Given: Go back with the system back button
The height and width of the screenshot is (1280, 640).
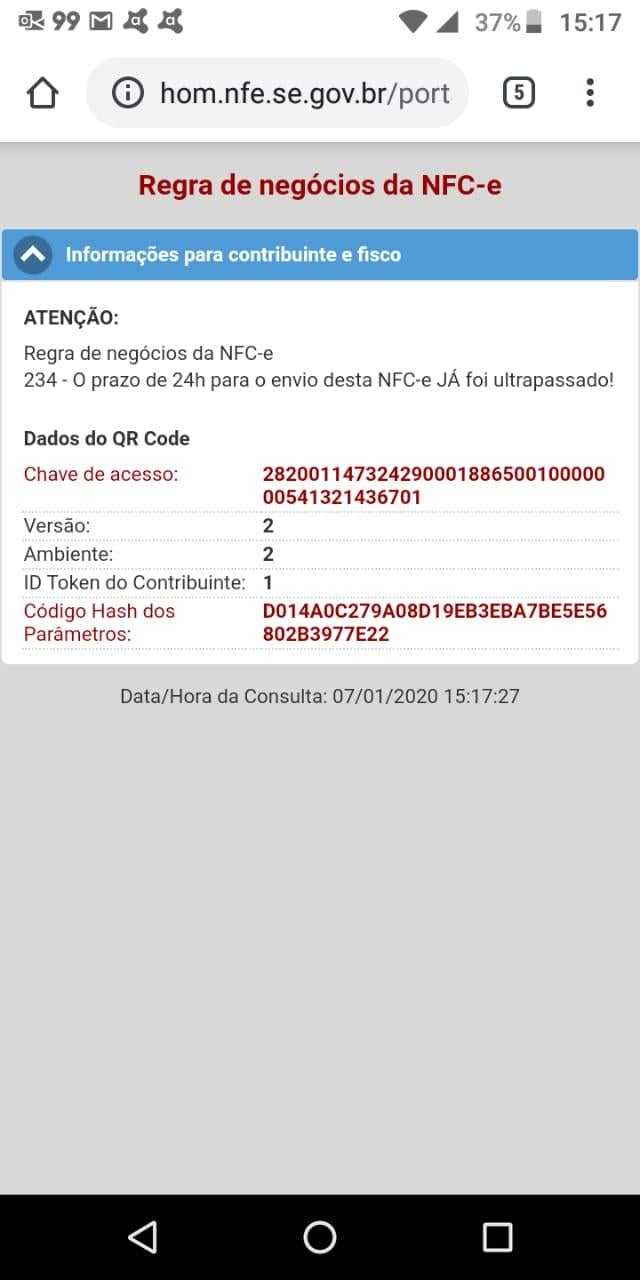Looking at the screenshot, I should click(x=142, y=1237).
